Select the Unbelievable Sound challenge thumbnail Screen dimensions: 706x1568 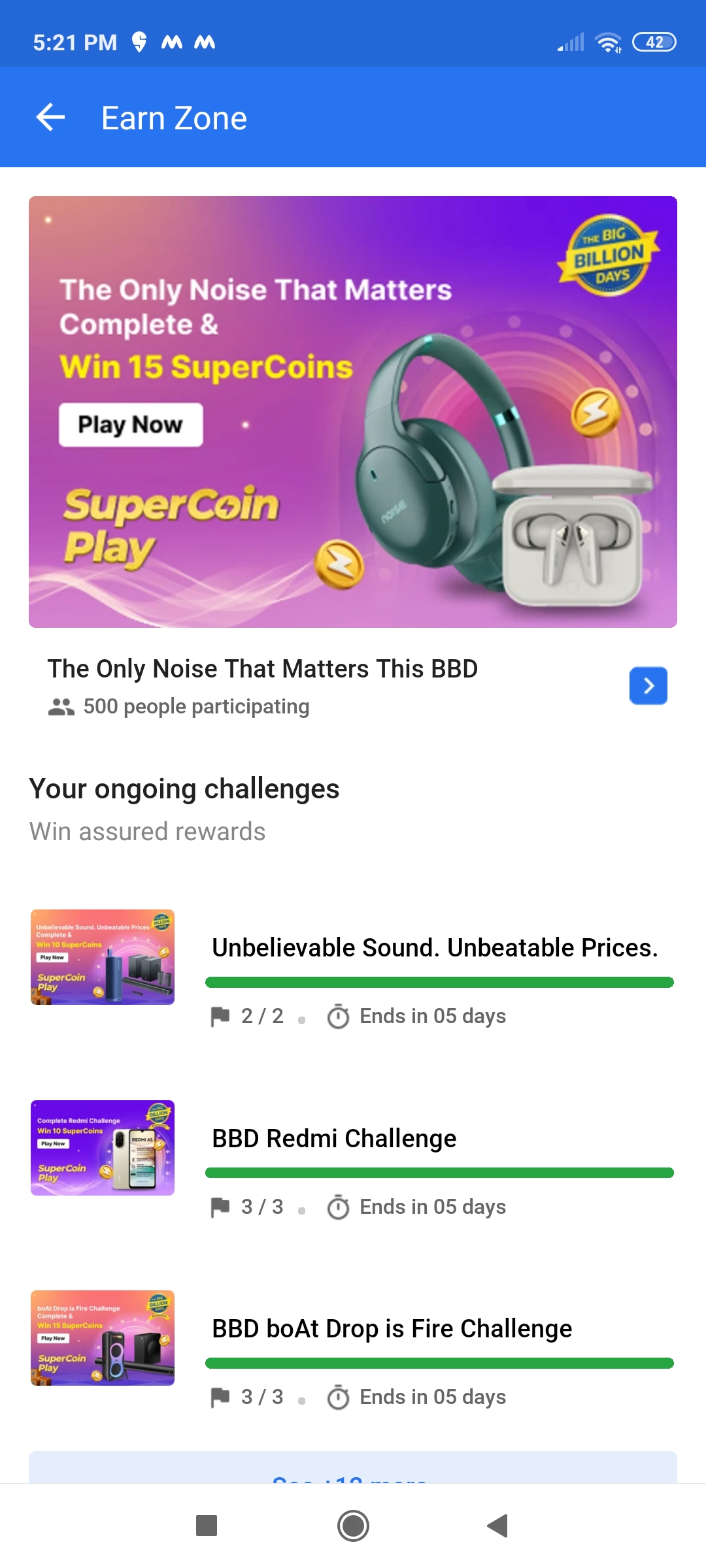(x=102, y=957)
